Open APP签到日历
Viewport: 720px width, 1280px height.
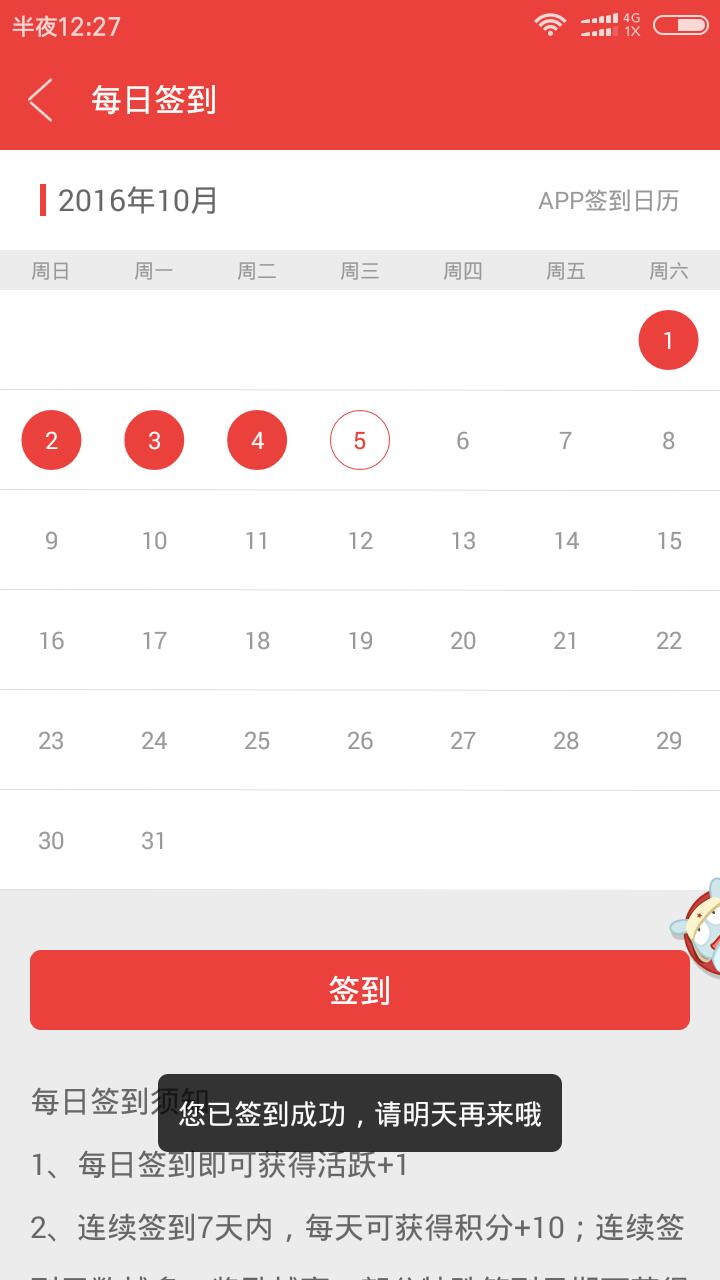coord(608,200)
